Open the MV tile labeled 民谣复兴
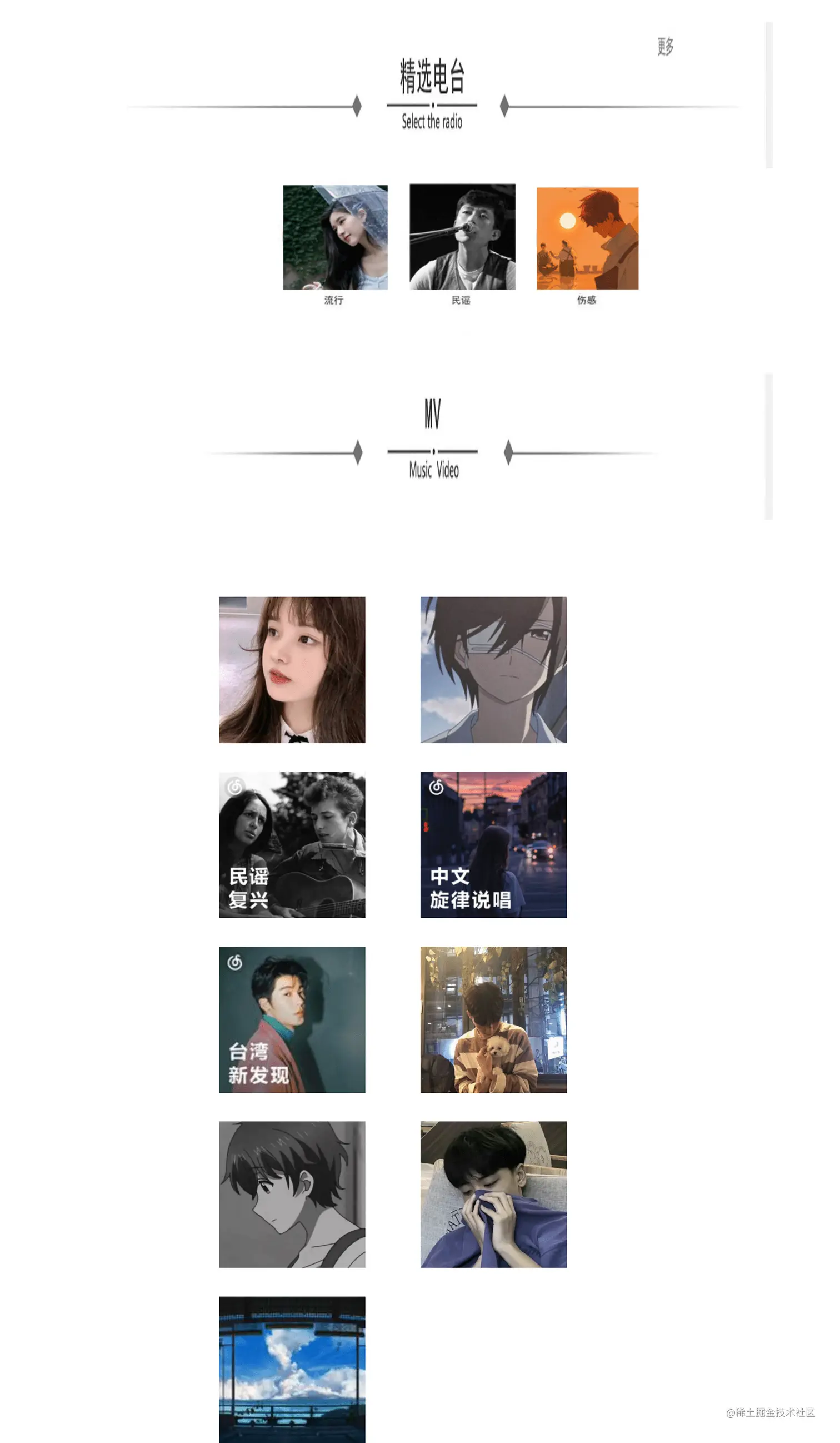Image resolution: width=840 pixels, height=1443 pixels. pyautogui.click(x=292, y=844)
